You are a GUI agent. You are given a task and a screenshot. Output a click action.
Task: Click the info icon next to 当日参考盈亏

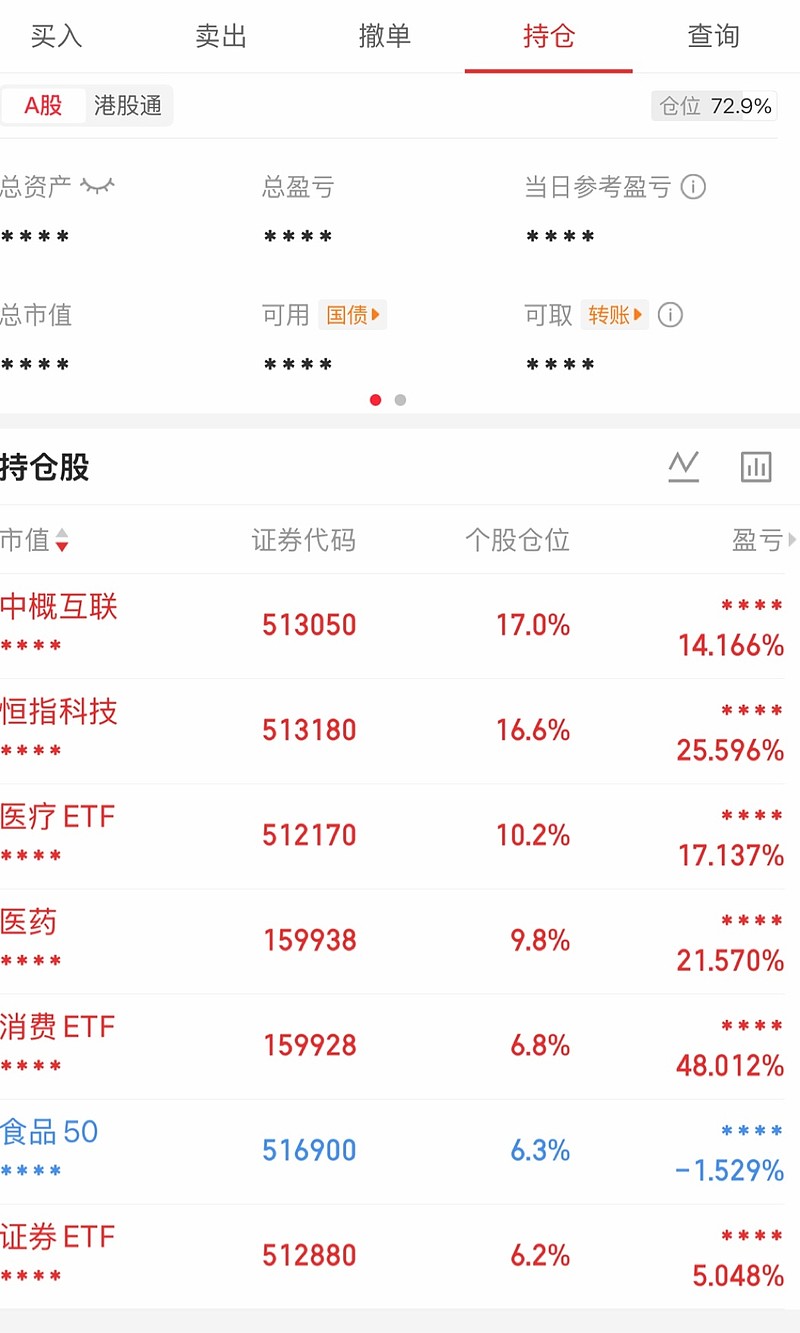(x=692, y=187)
